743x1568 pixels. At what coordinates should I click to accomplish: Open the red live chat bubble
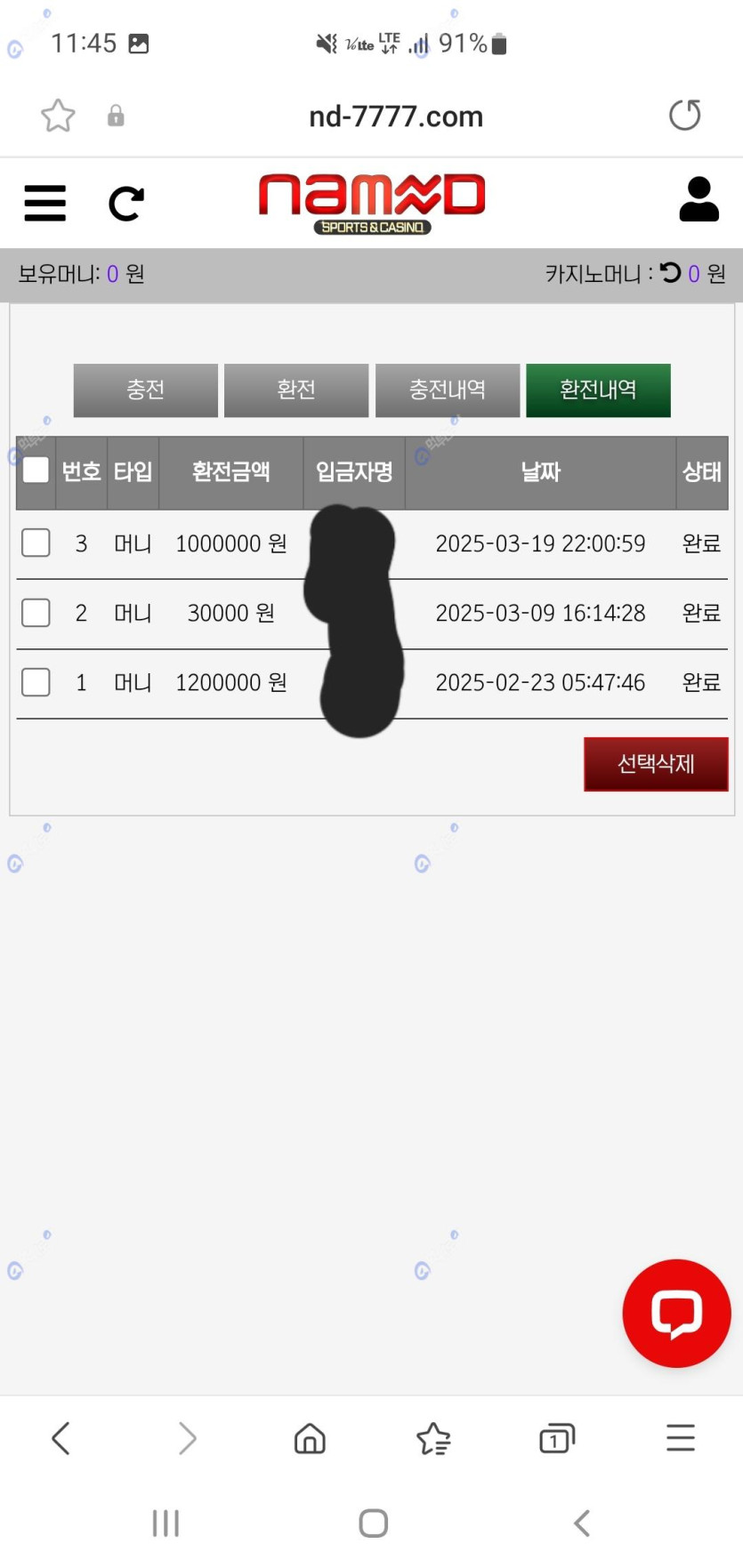pos(676,1313)
